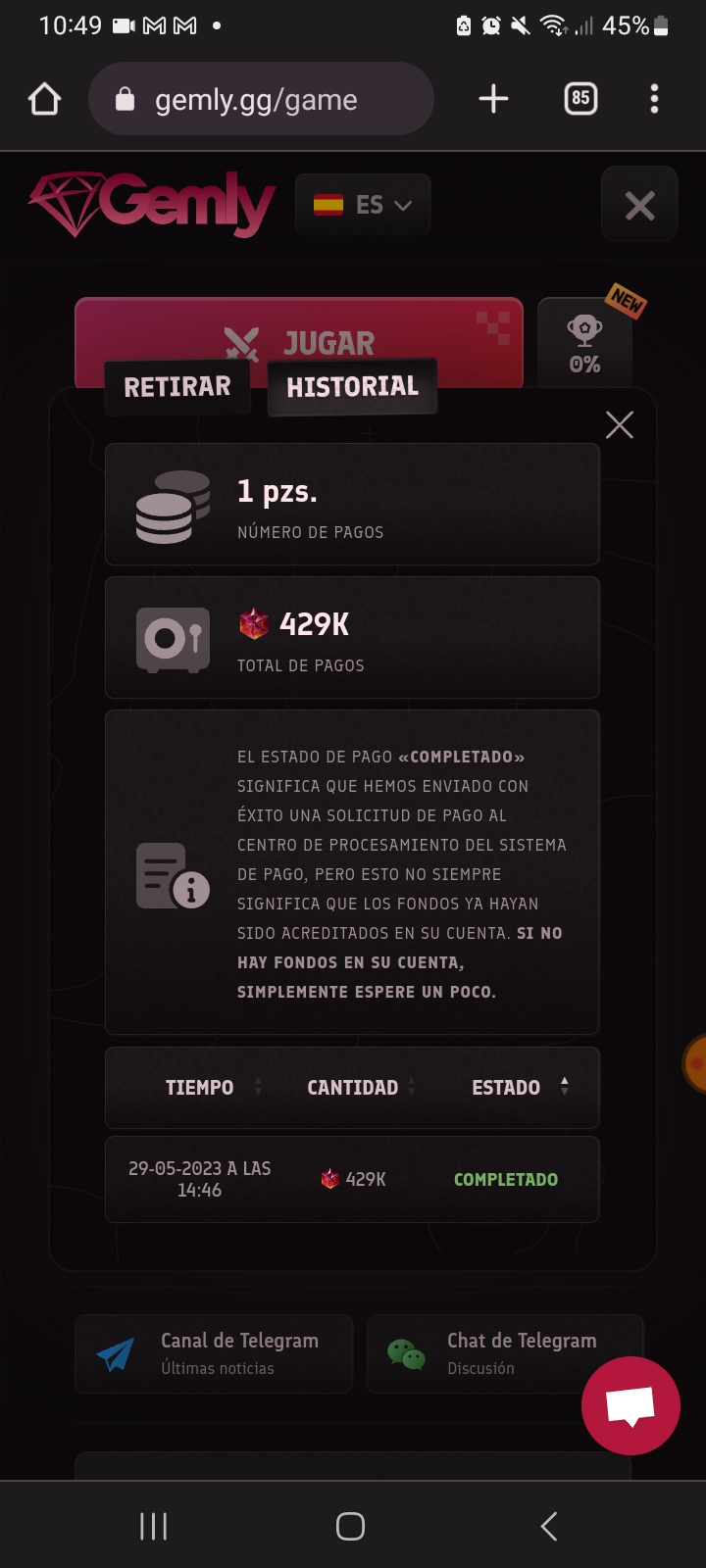Join the Chat de Telegram discussion
This screenshot has height=1568, width=706.
pyautogui.click(x=490, y=1353)
